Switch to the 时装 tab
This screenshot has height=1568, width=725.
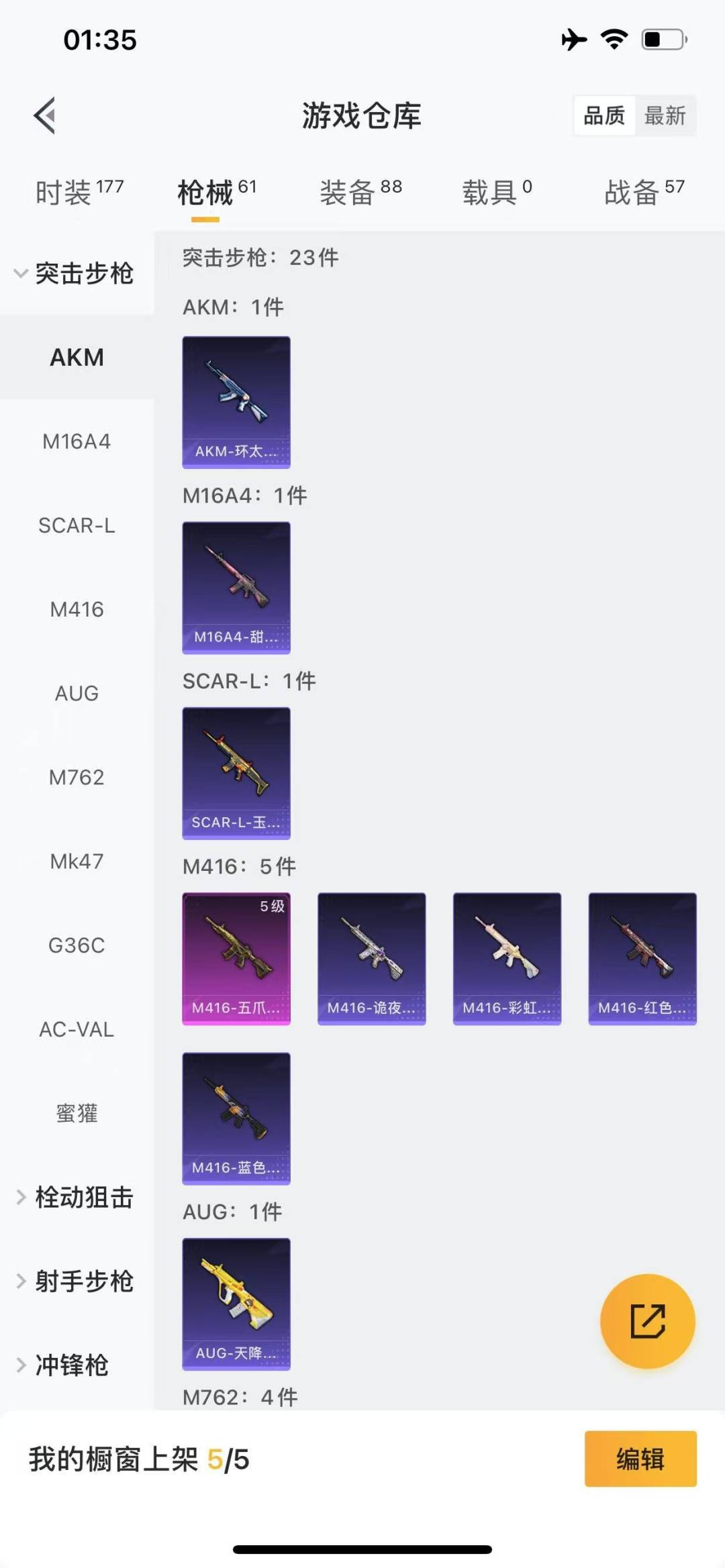click(x=79, y=192)
